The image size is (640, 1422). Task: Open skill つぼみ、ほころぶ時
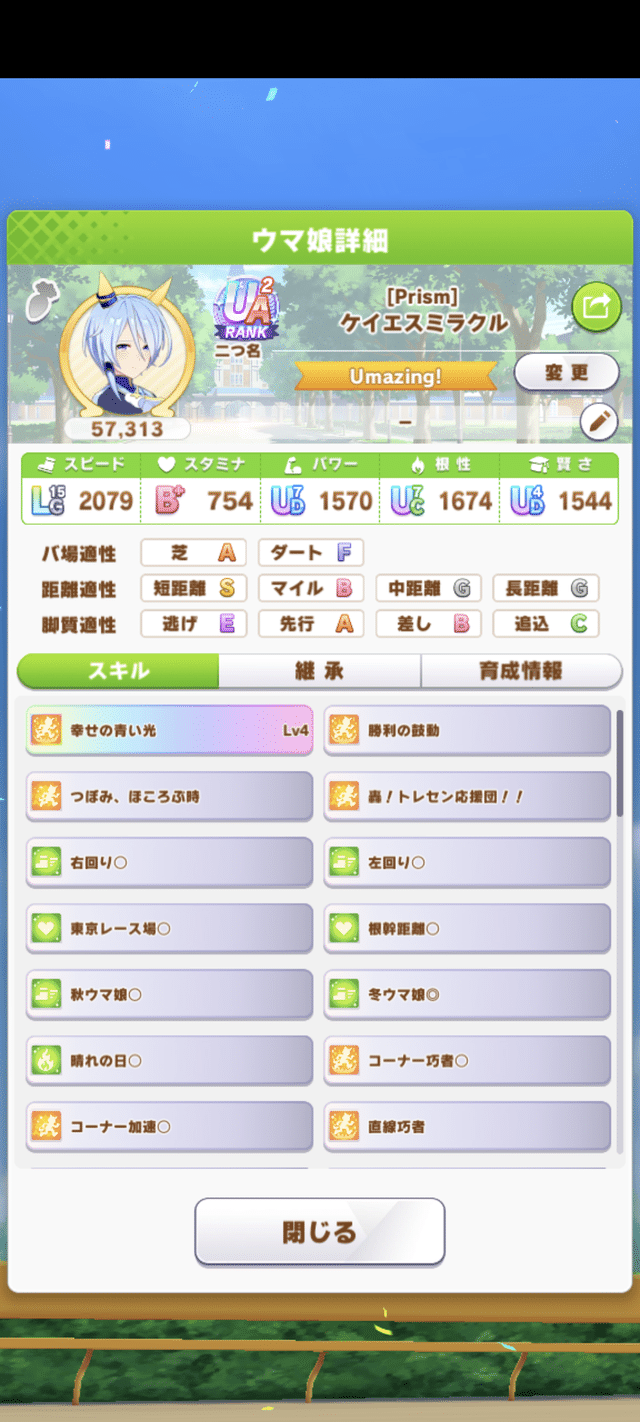(x=169, y=796)
